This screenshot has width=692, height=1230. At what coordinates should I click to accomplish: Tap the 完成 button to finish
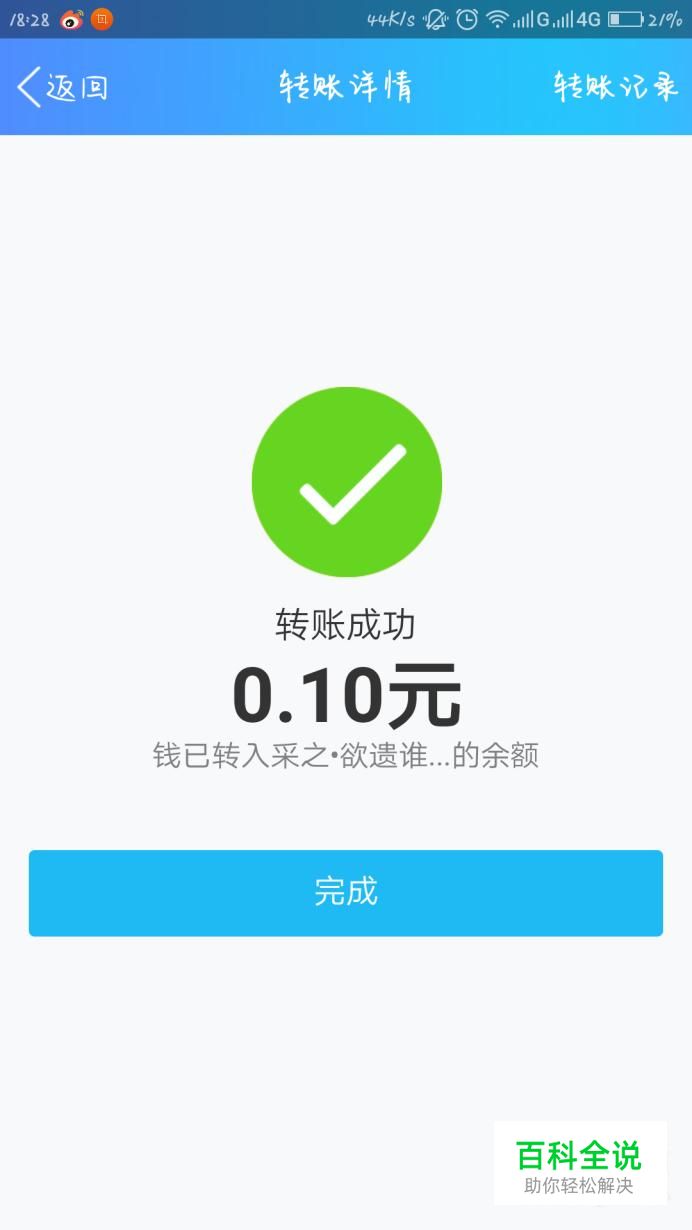pos(346,893)
